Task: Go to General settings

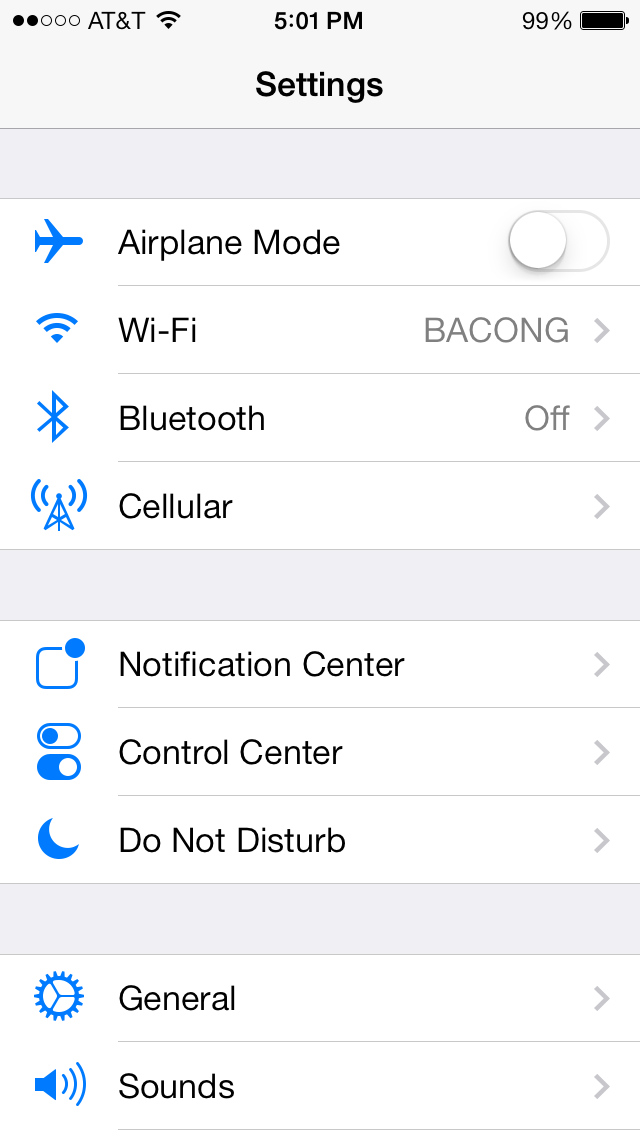Action: [320, 998]
